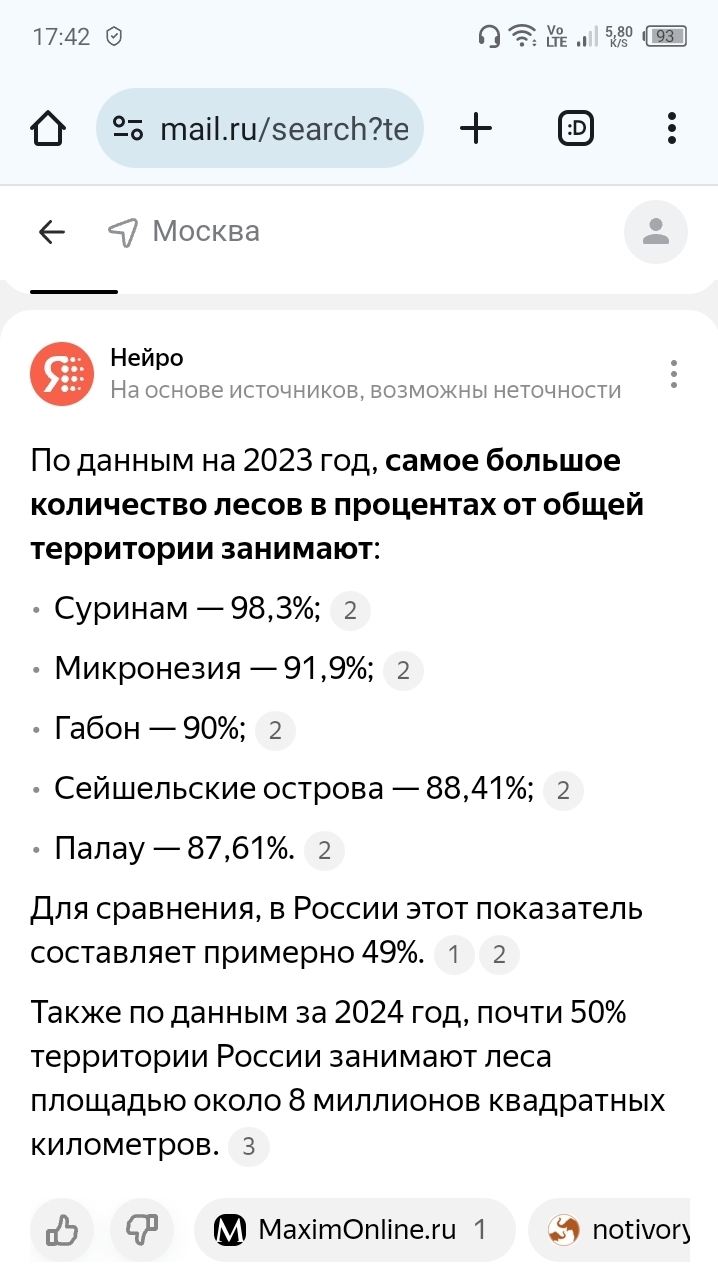Dislike the Нейро answer

click(x=142, y=1229)
